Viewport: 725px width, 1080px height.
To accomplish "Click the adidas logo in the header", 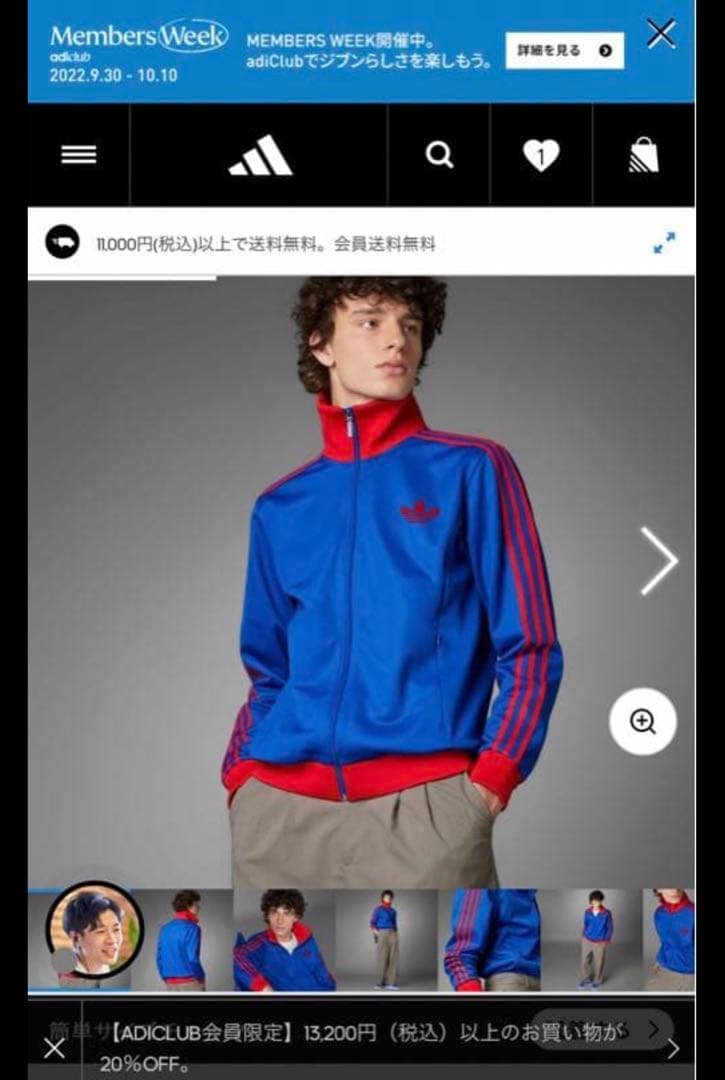I will pos(258,154).
